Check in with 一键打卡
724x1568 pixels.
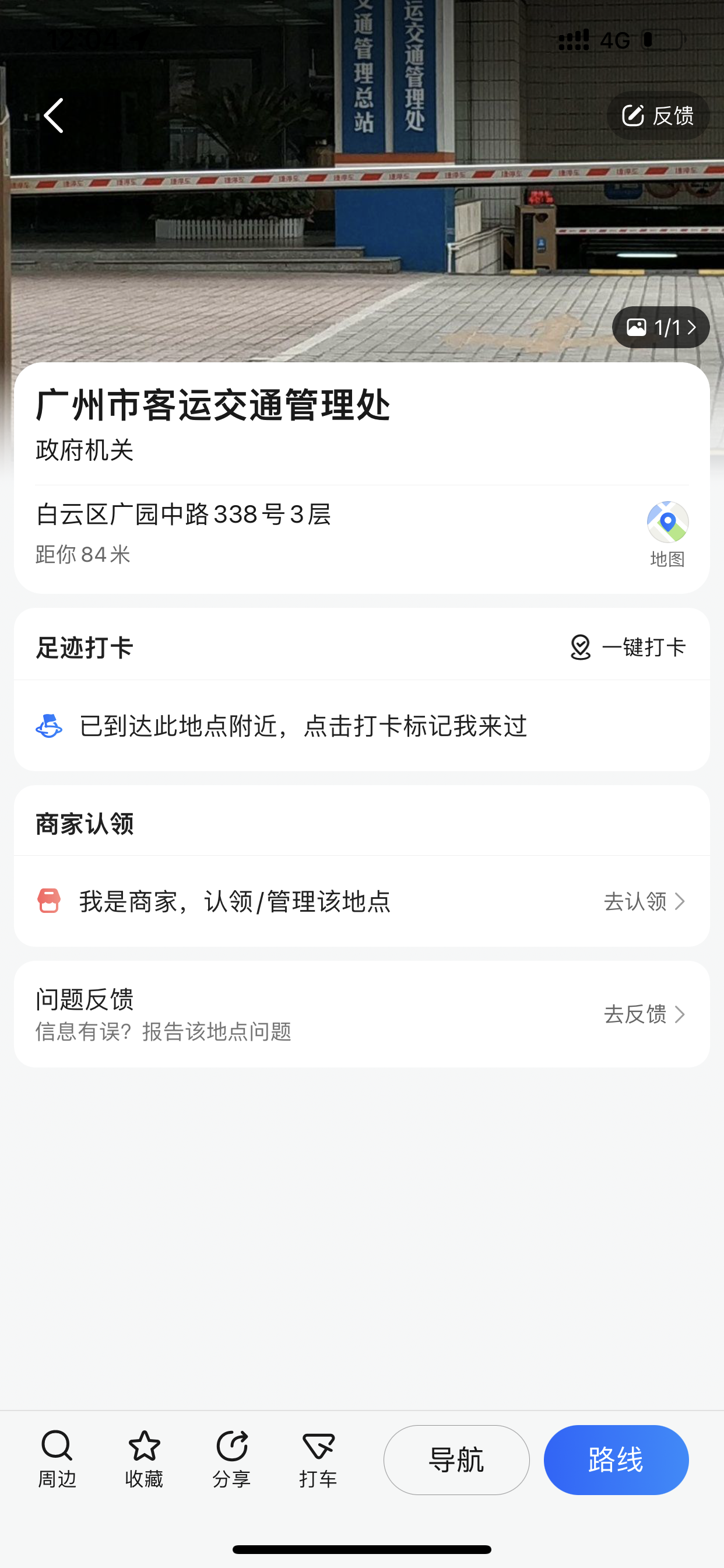628,647
